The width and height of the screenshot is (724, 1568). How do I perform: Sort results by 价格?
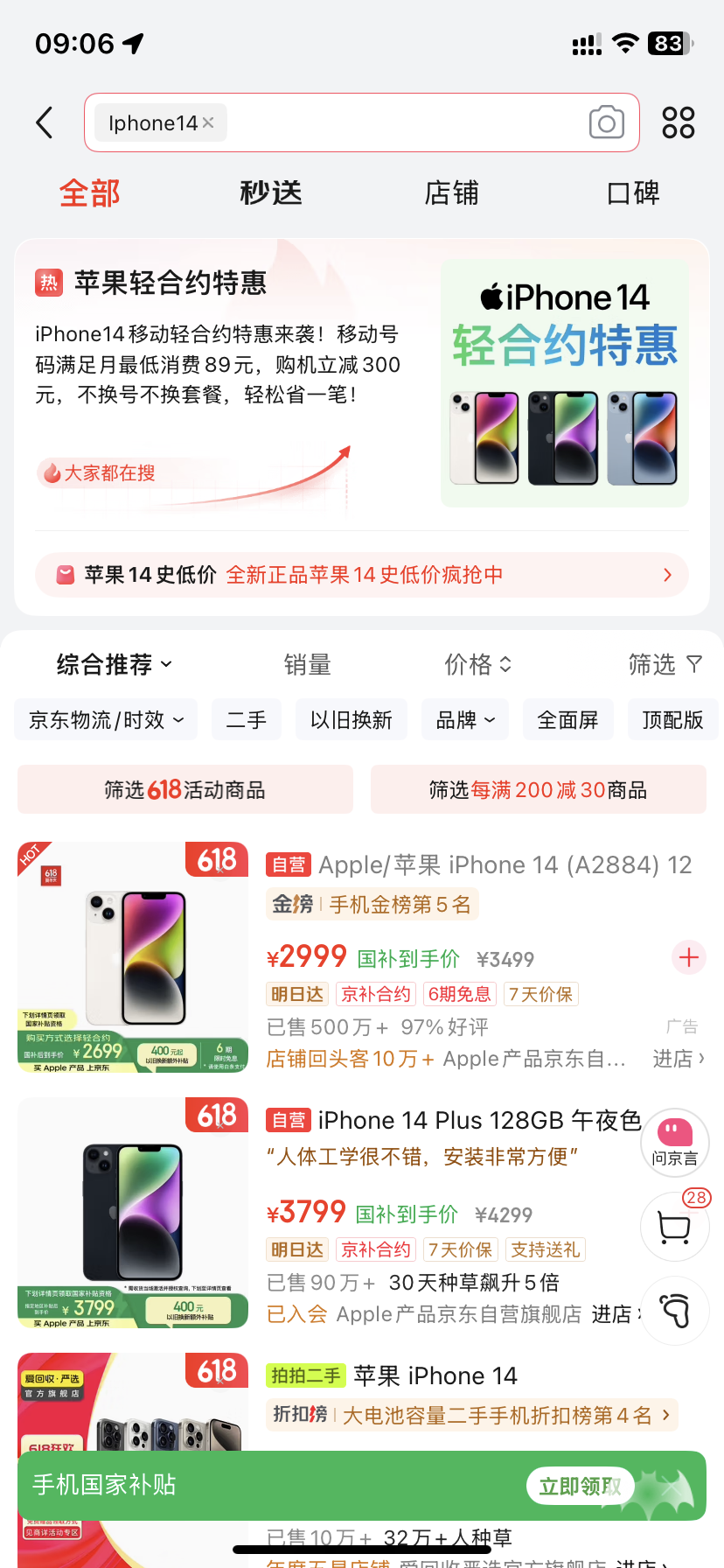coord(477,665)
